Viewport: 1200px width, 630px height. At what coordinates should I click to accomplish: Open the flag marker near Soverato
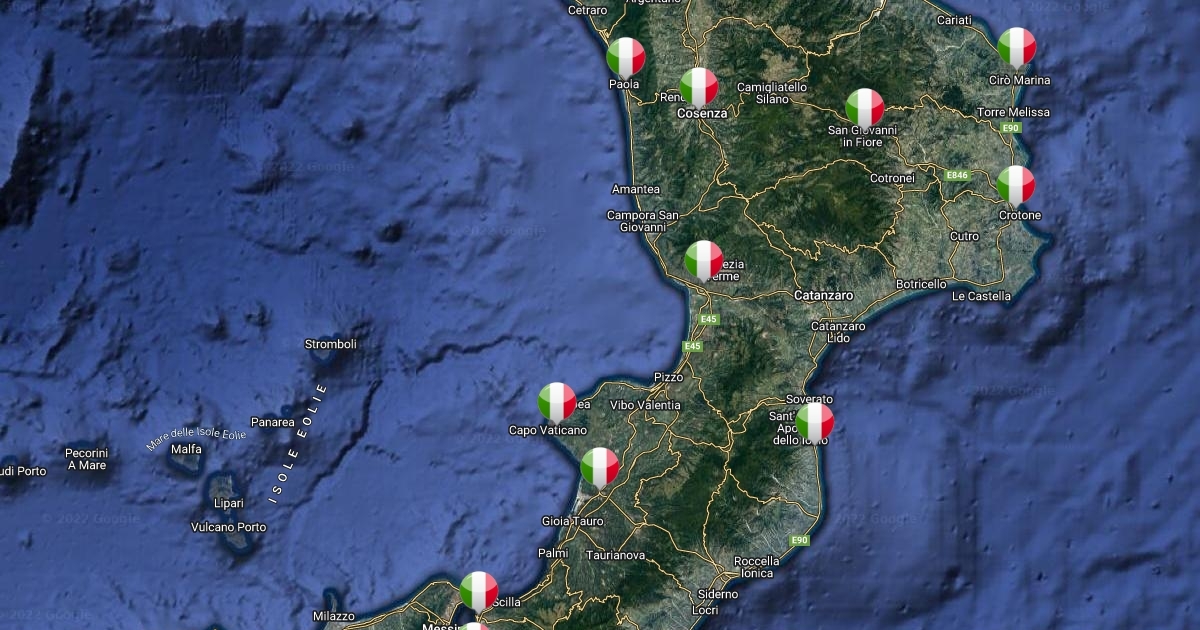click(815, 422)
